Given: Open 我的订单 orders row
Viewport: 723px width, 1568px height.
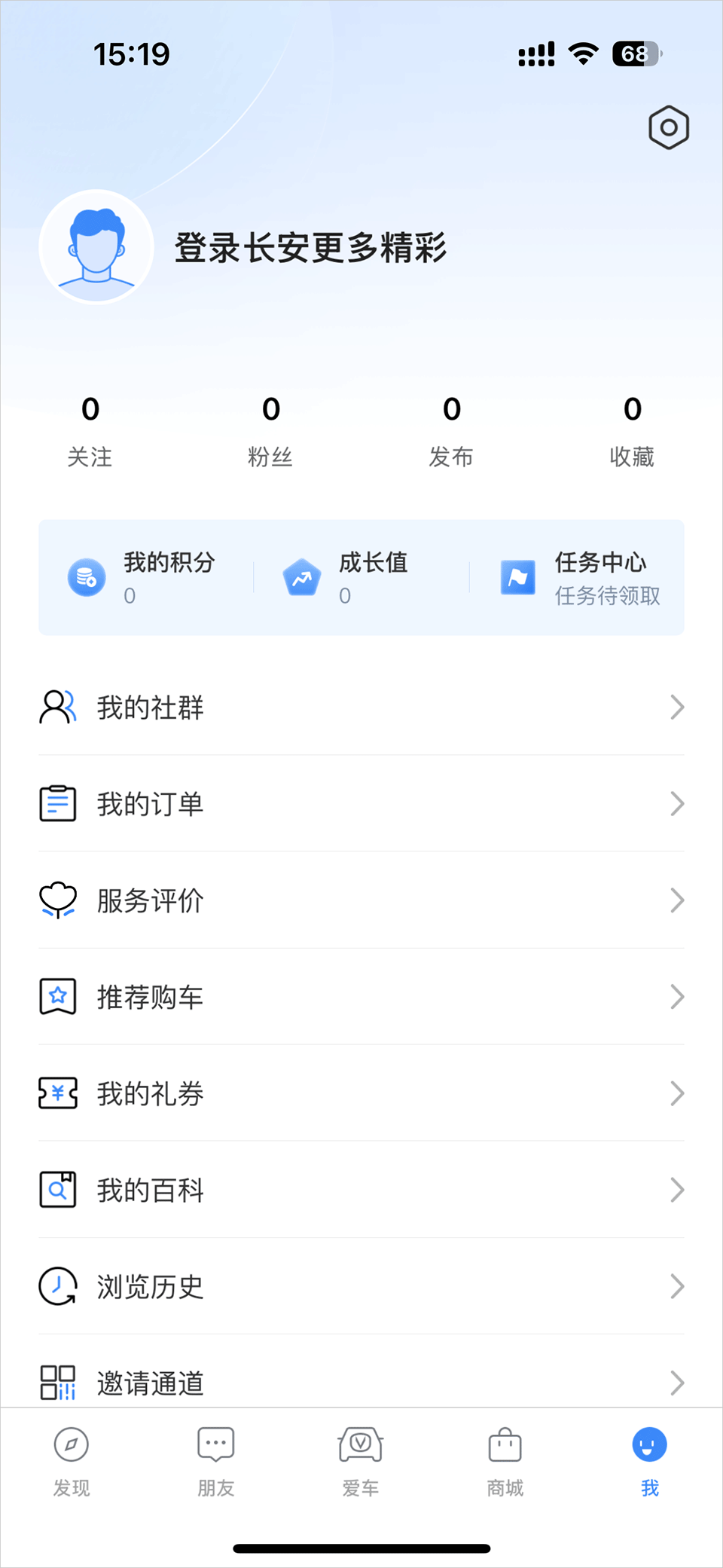Looking at the screenshot, I should pos(361,804).
